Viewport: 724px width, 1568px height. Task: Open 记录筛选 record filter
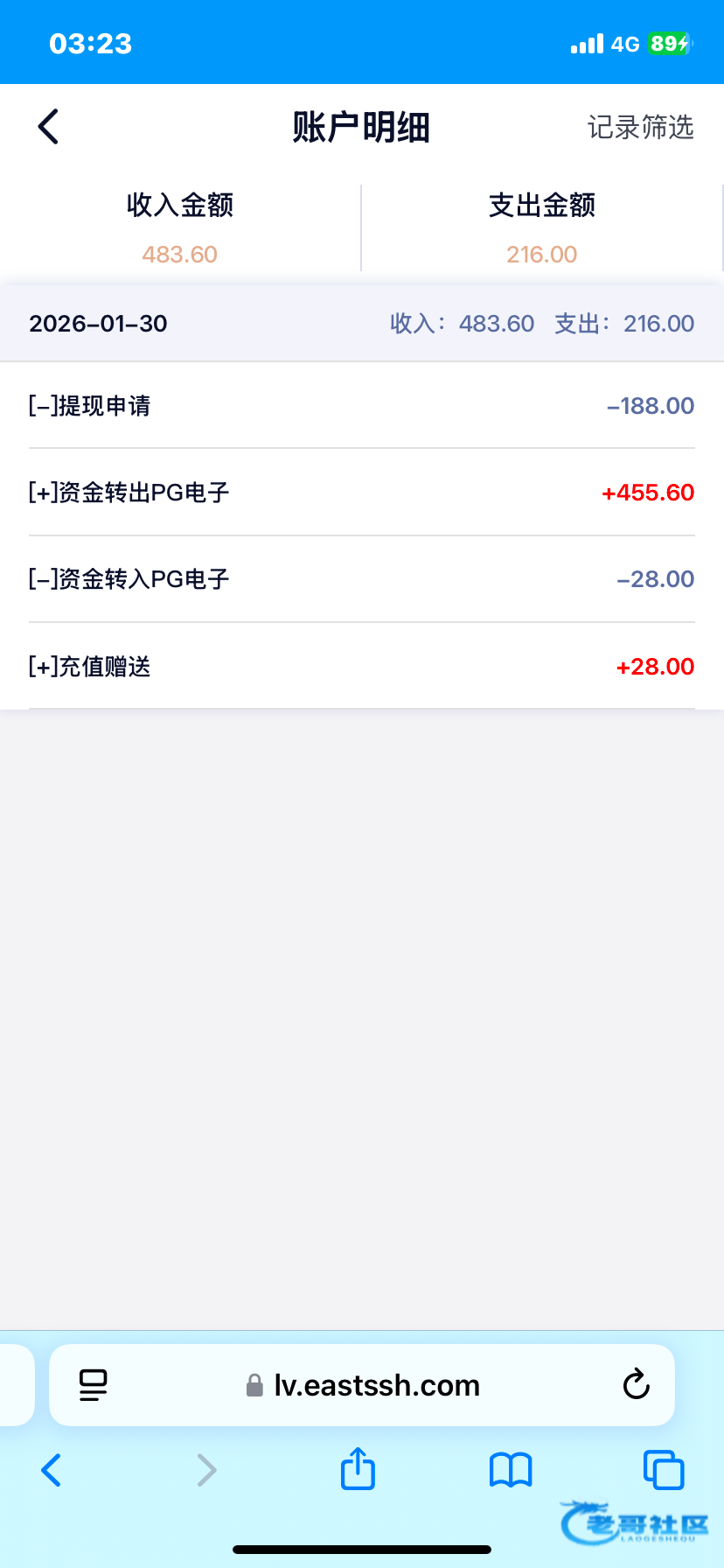(x=640, y=128)
